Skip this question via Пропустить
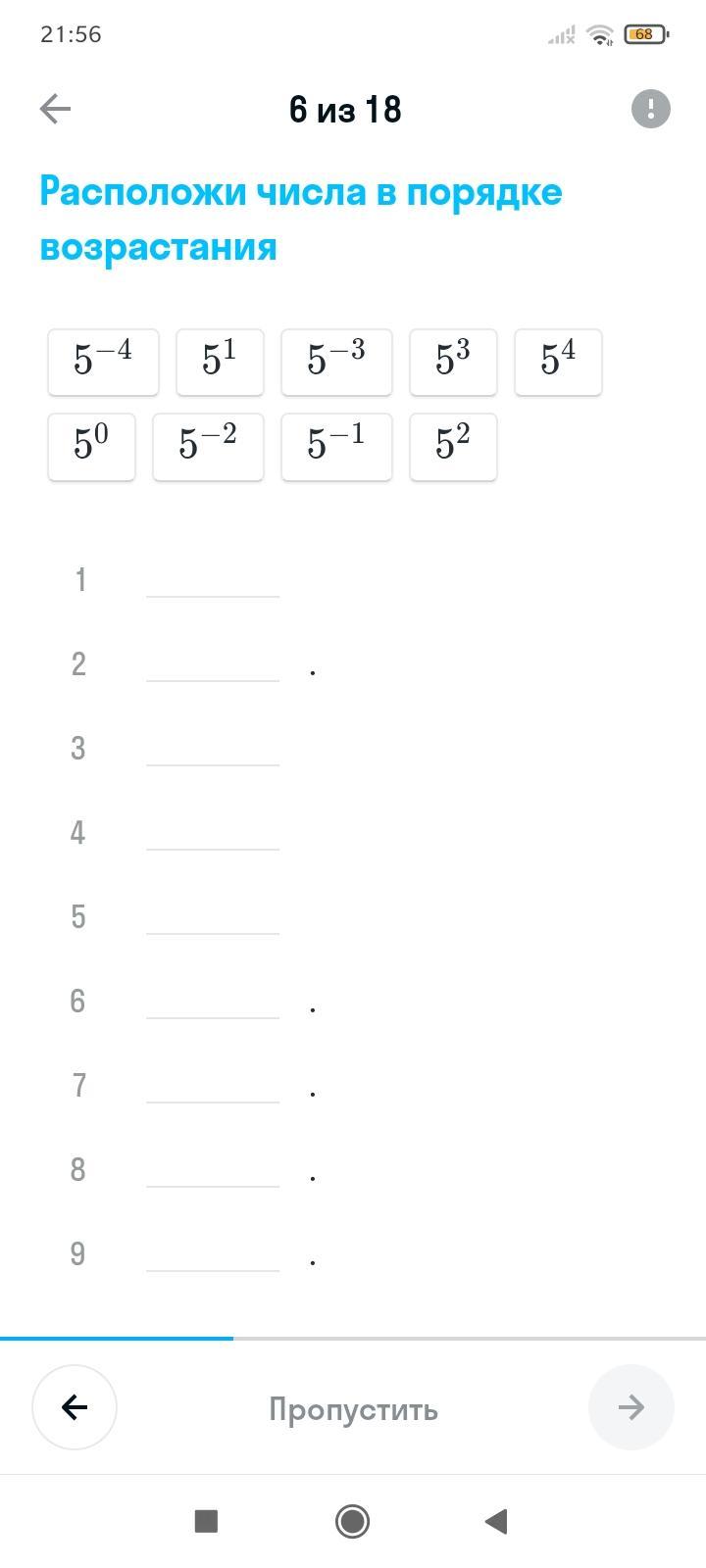 353,1409
